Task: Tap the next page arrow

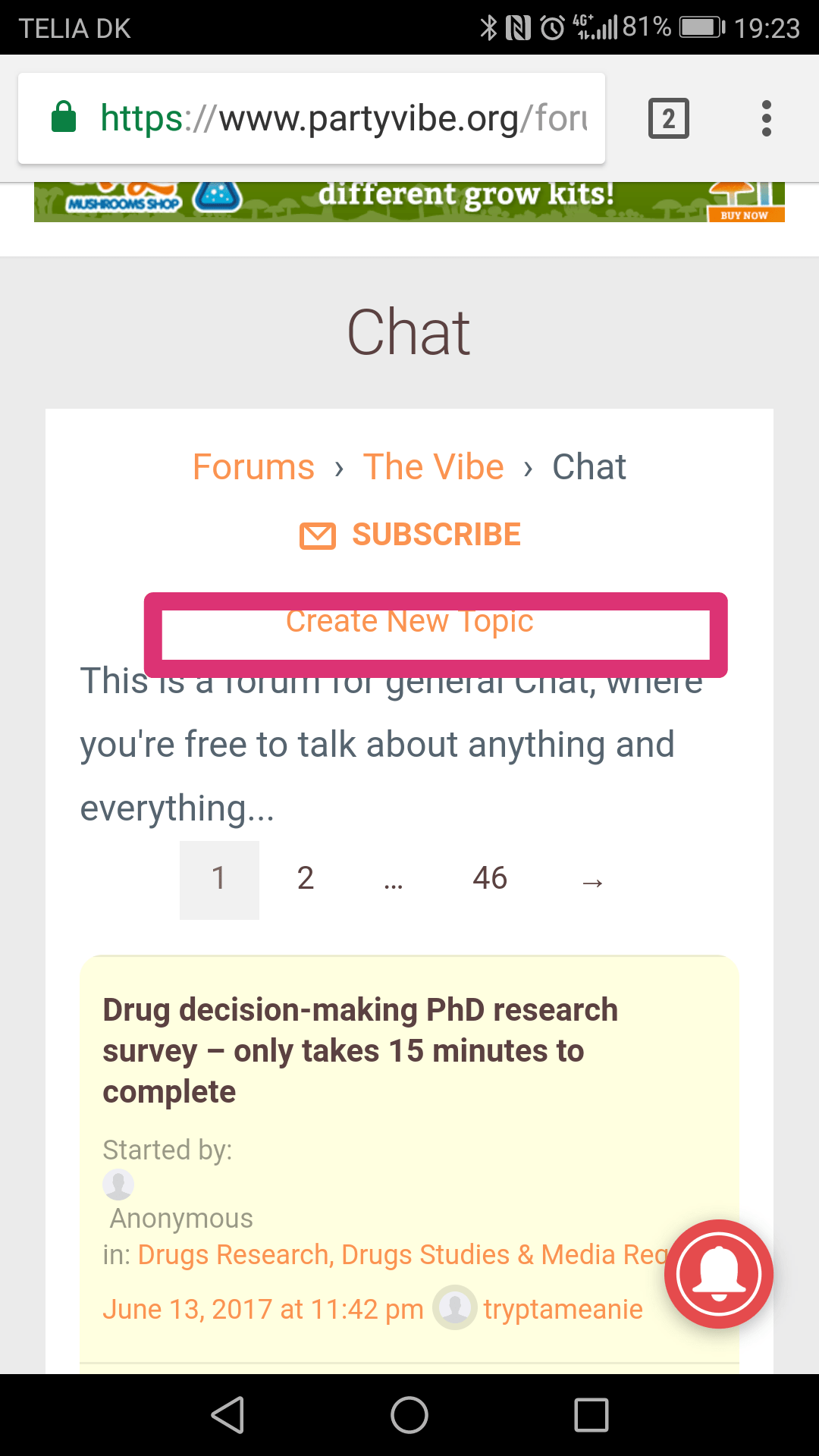Action: click(592, 881)
